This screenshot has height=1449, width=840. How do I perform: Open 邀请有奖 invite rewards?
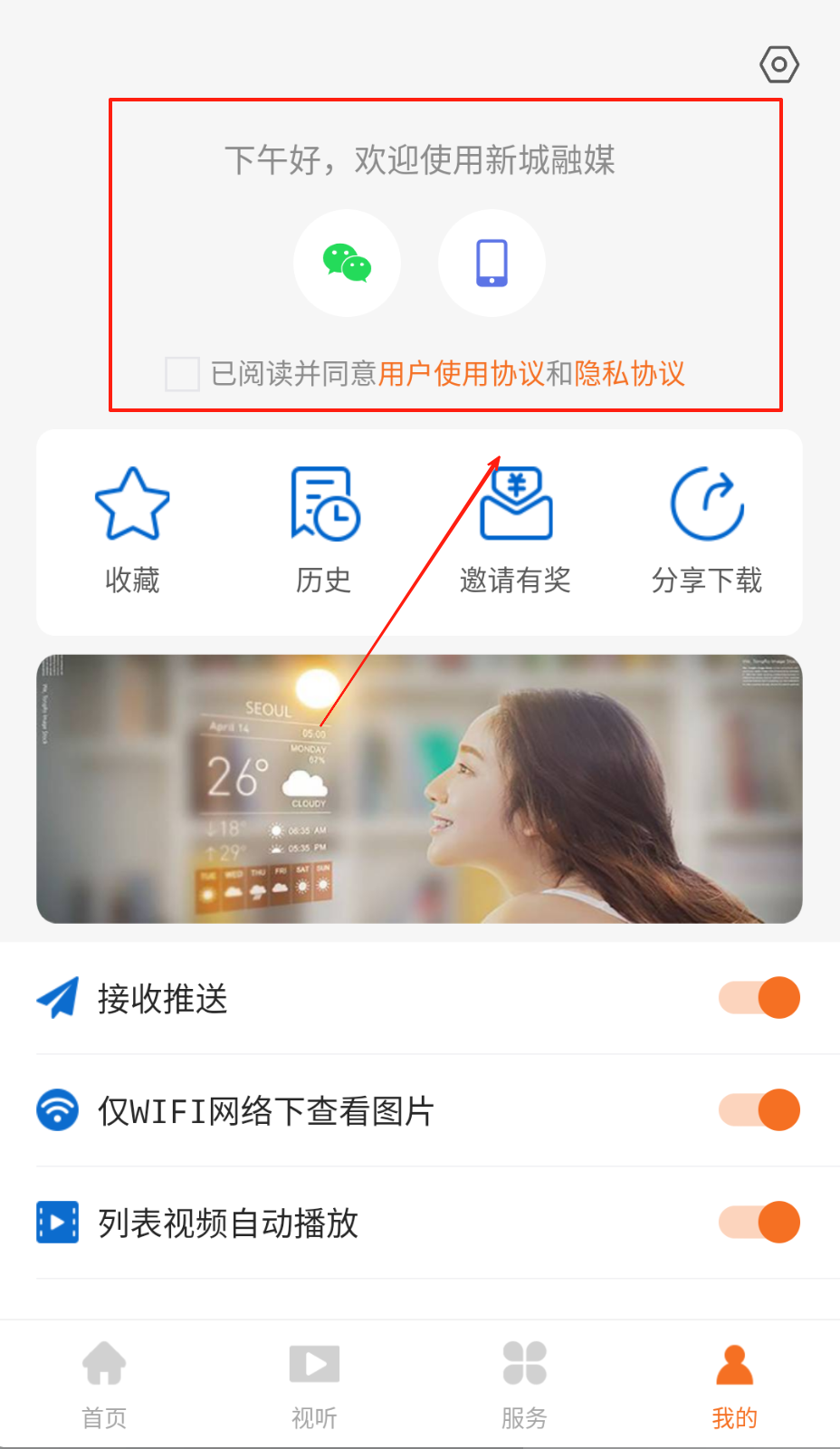coord(515,530)
